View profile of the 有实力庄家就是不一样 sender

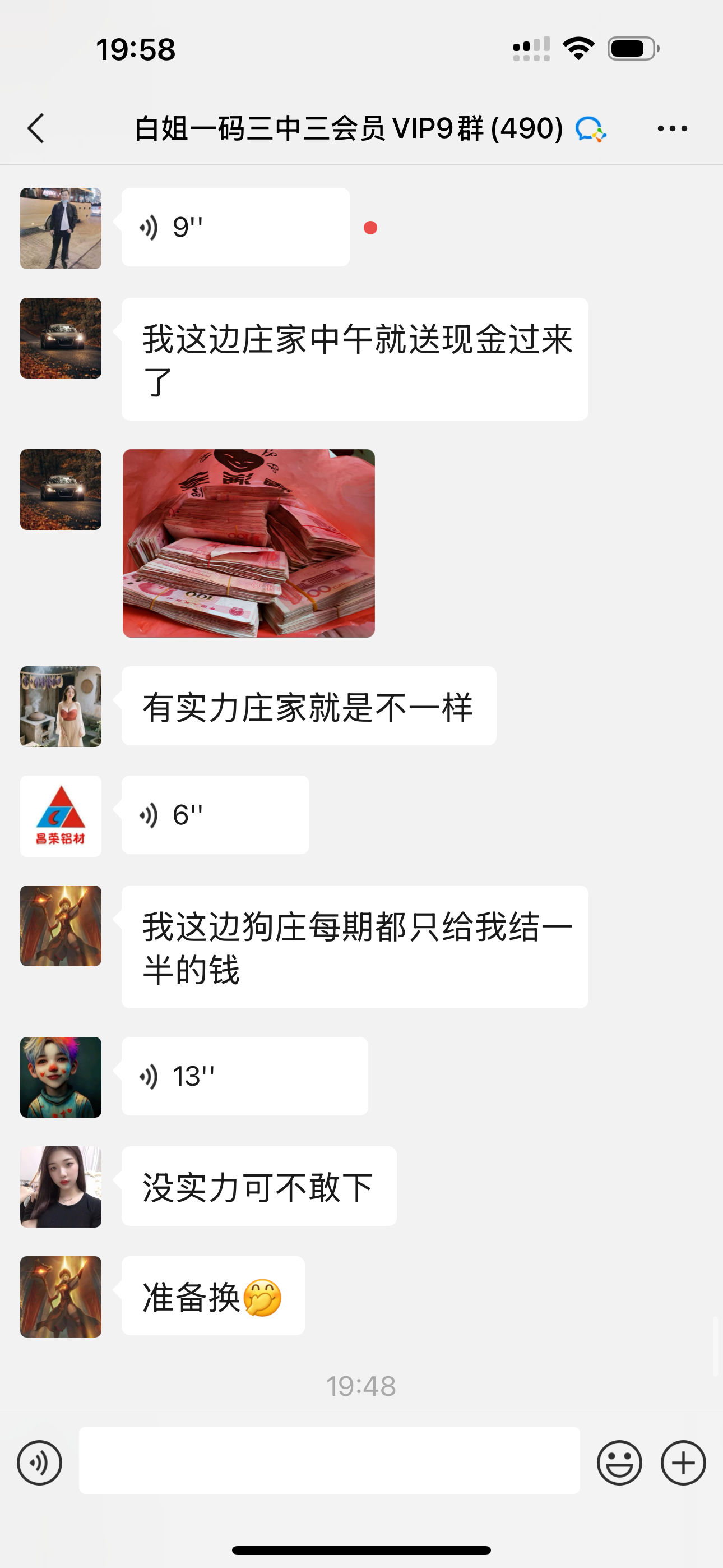[x=61, y=707]
